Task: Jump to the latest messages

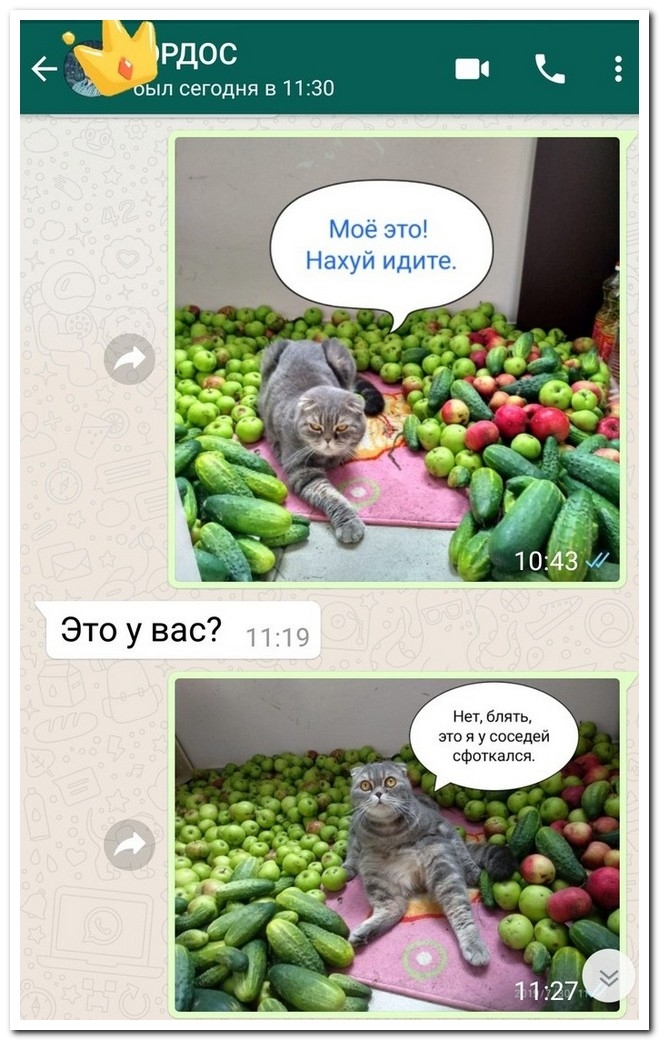Action: tap(608, 976)
